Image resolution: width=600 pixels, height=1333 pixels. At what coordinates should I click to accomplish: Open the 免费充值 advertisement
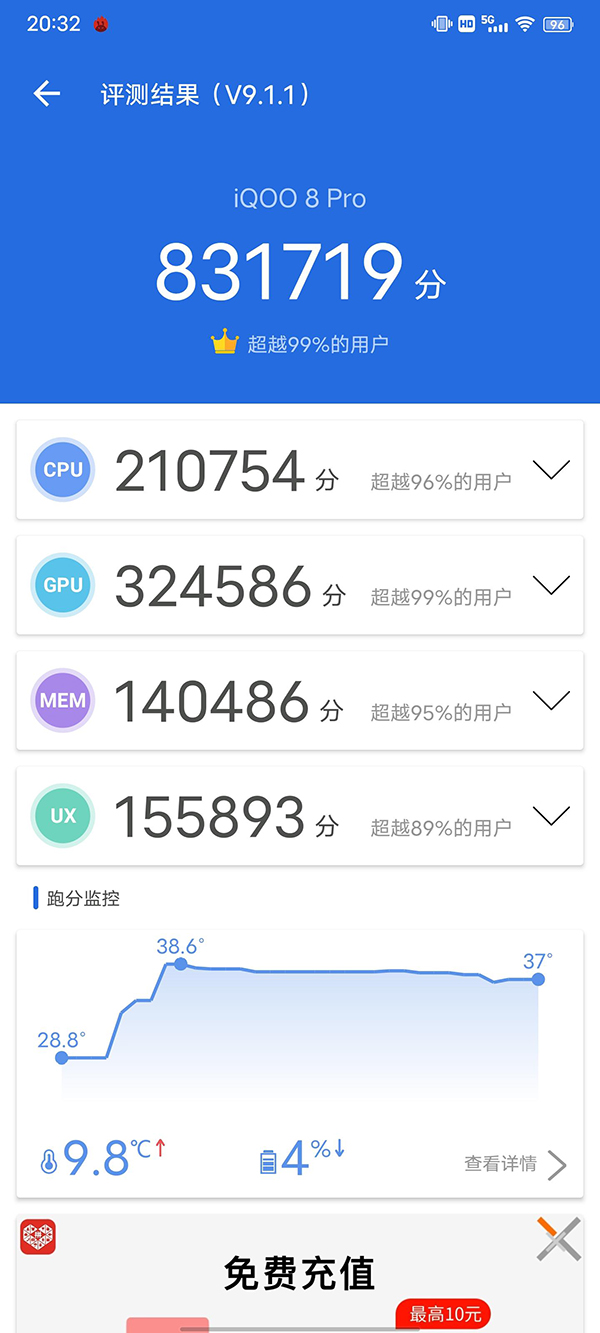pyautogui.click(x=299, y=1275)
